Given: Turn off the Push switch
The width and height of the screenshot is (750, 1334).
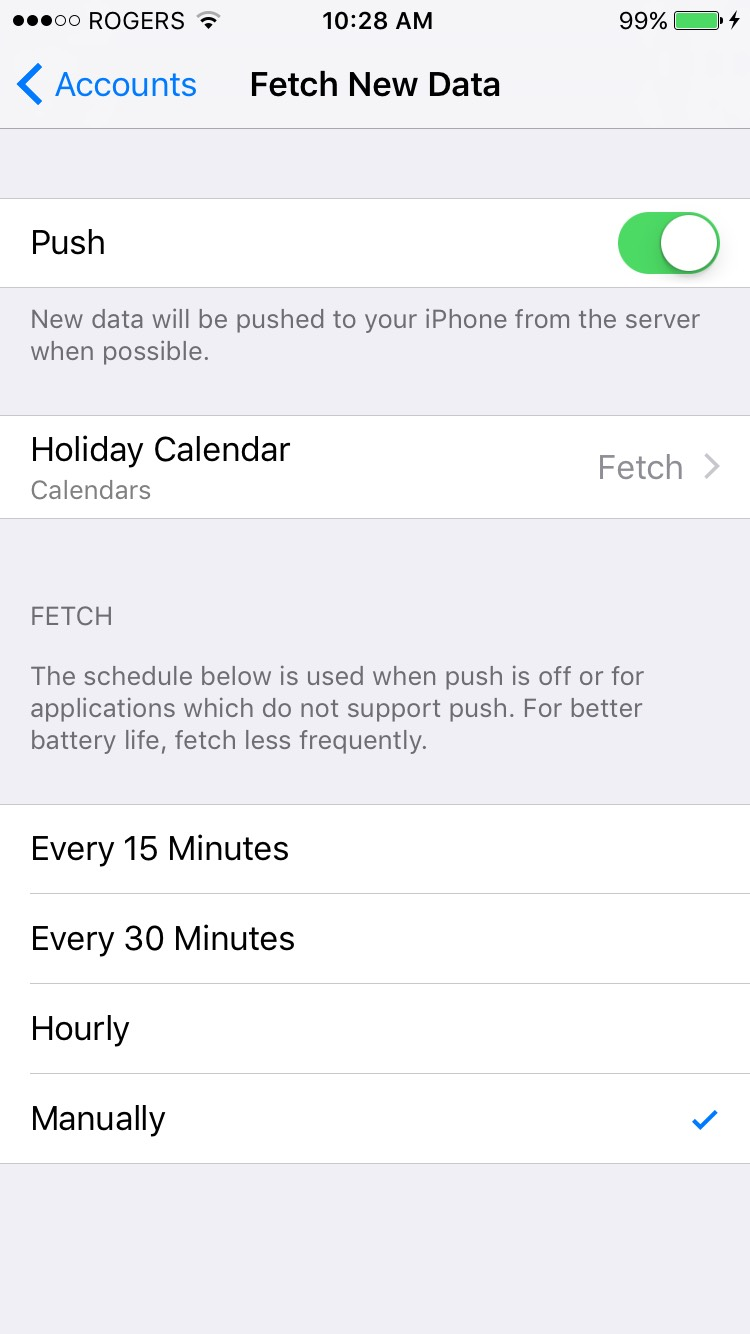Looking at the screenshot, I should (x=668, y=243).
